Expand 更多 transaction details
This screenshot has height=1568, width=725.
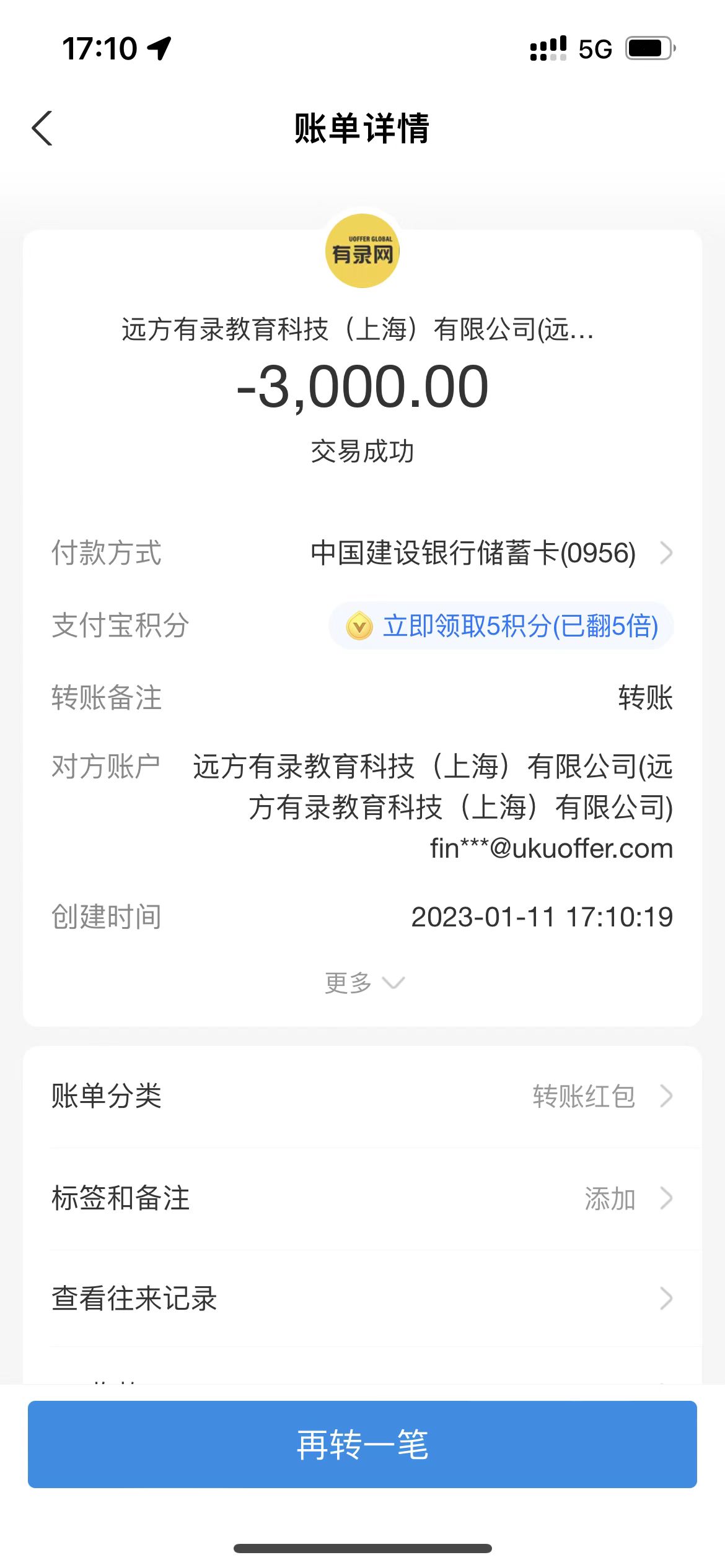(363, 983)
